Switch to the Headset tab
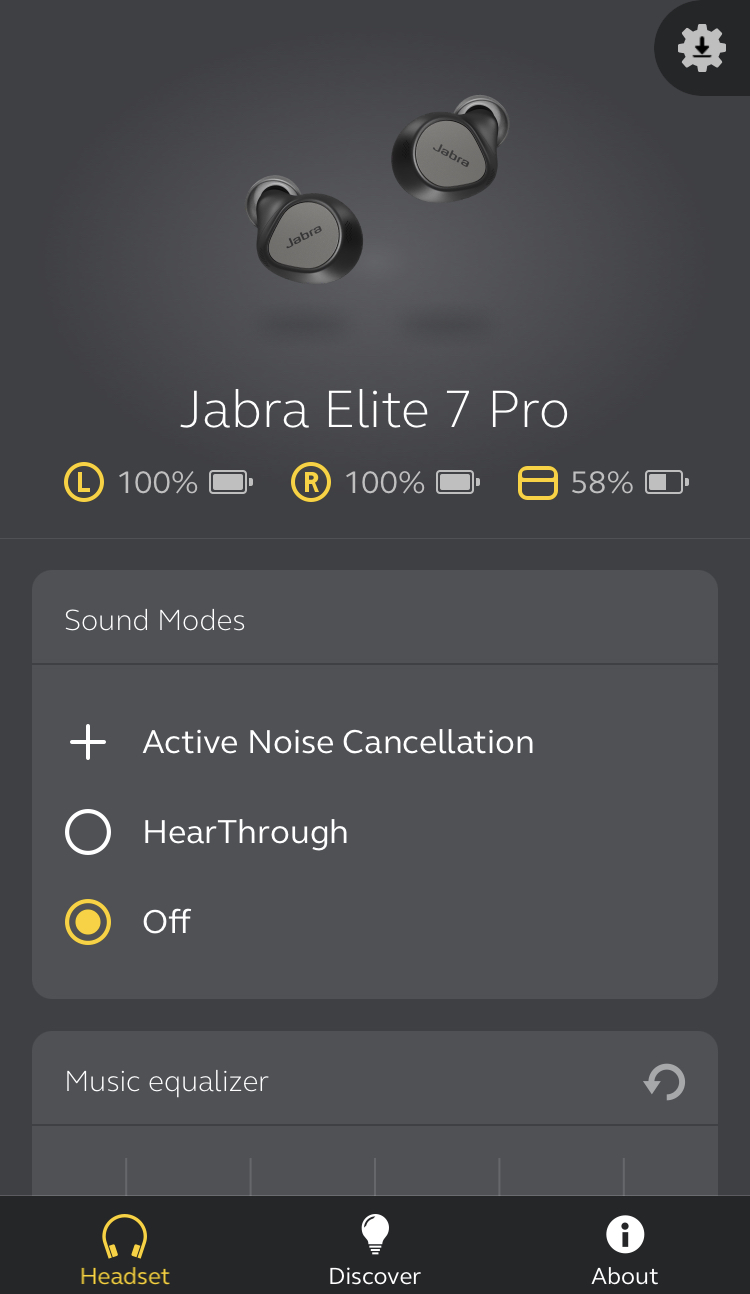This screenshot has width=750, height=1294. tap(125, 1249)
